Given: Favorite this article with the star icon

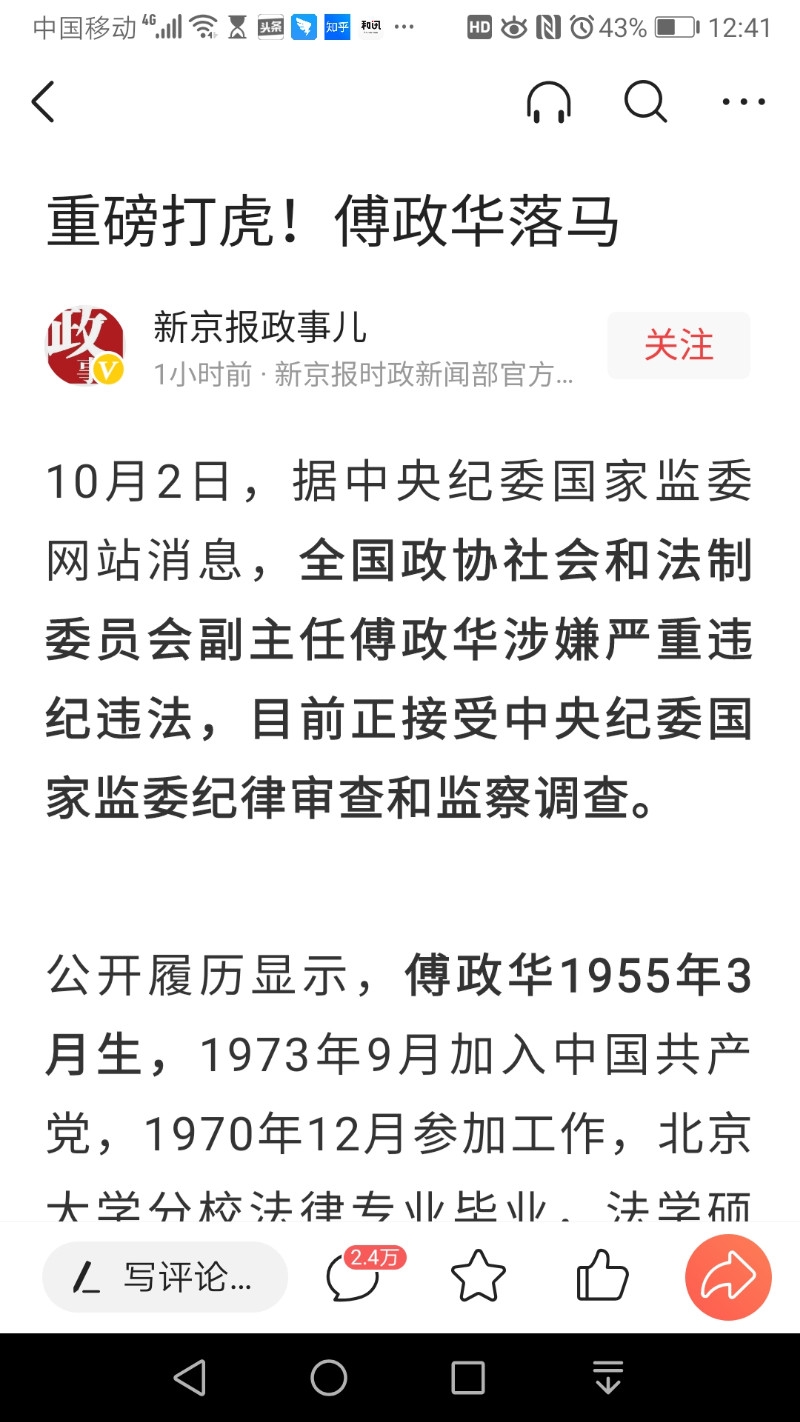Looking at the screenshot, I should pyautogui.click(x=478, y=1277).
